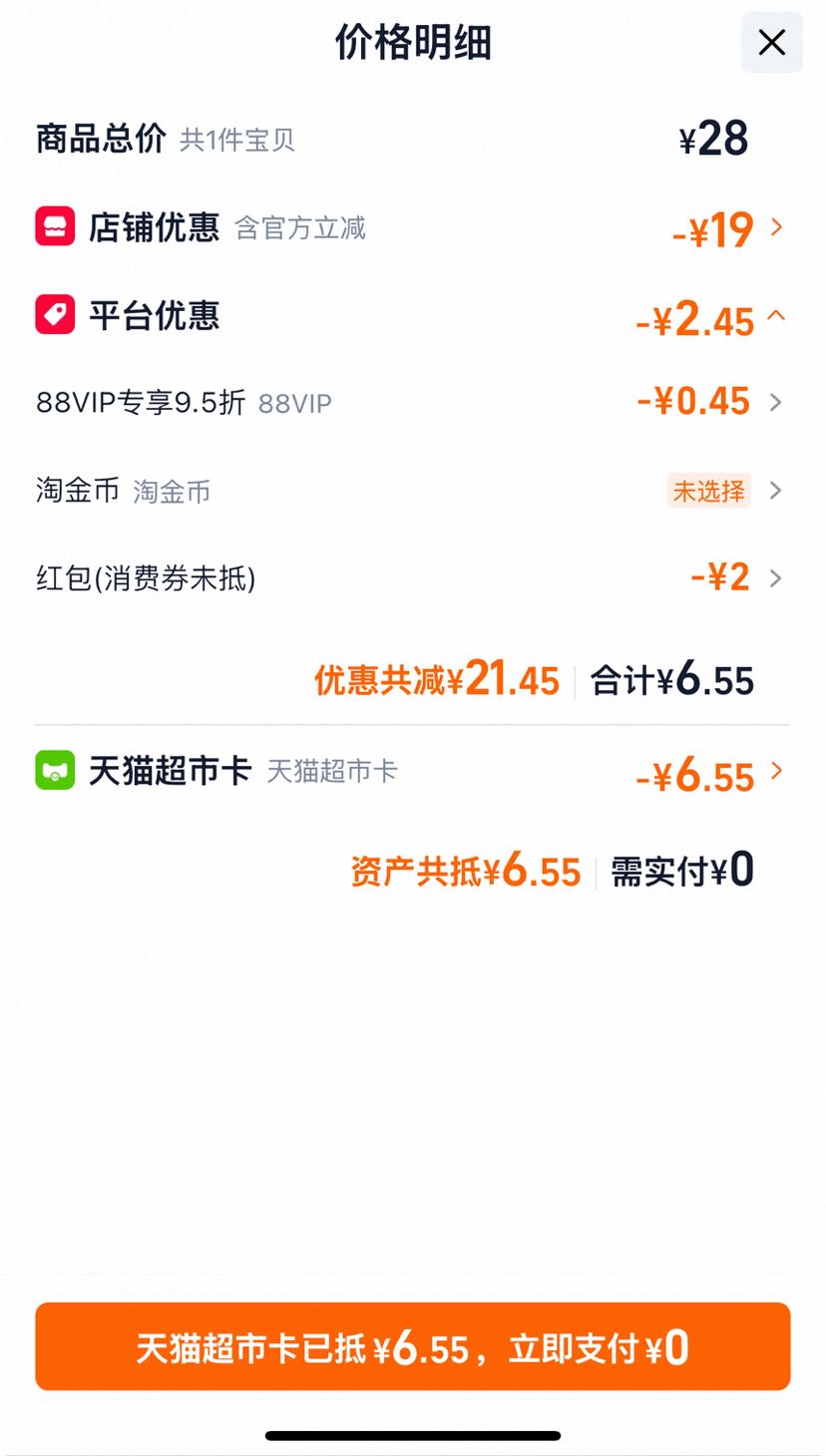Close the price details panel
Viewport: 826px width, 1456px height.
pos(771,43)
